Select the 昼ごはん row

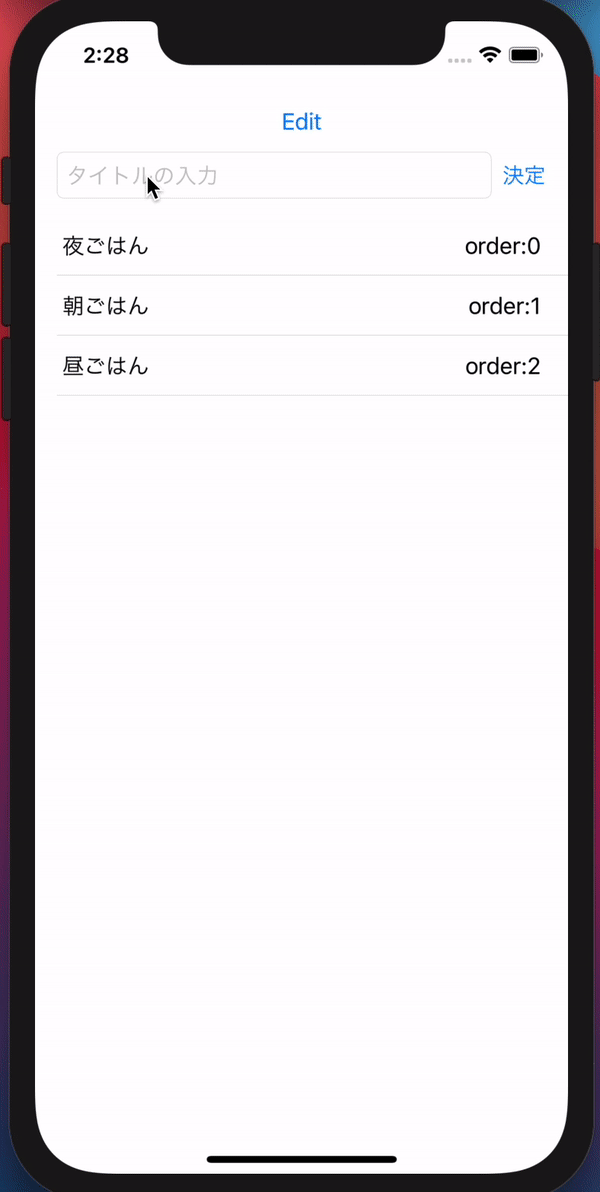[x=300, y=366]
